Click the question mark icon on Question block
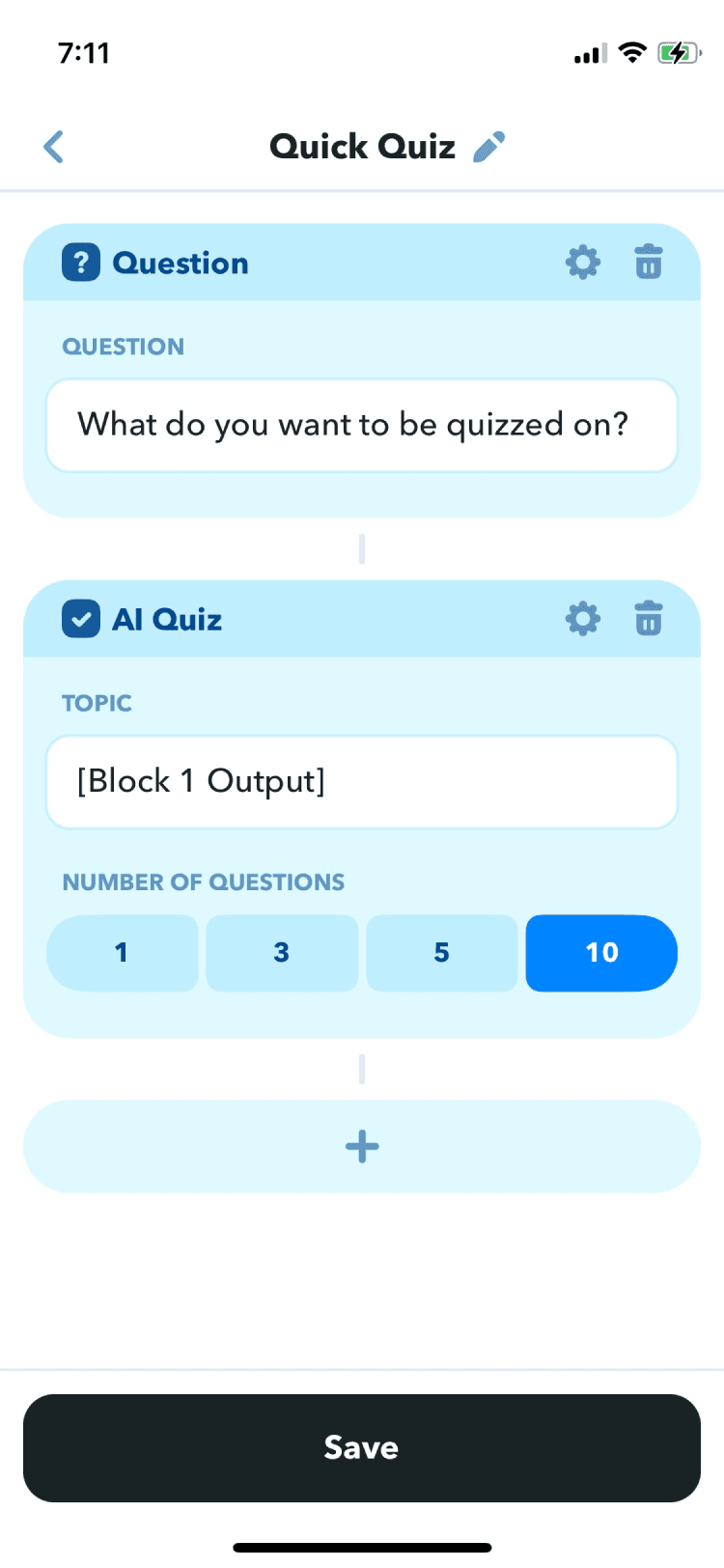The height and width of the screenshot is (1568, 724). click(x=80, y=262)
